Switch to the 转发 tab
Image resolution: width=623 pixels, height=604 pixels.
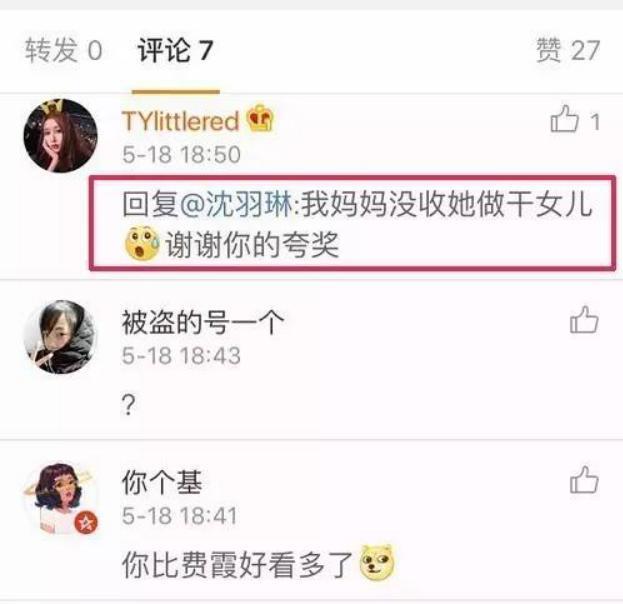point(64,51)
